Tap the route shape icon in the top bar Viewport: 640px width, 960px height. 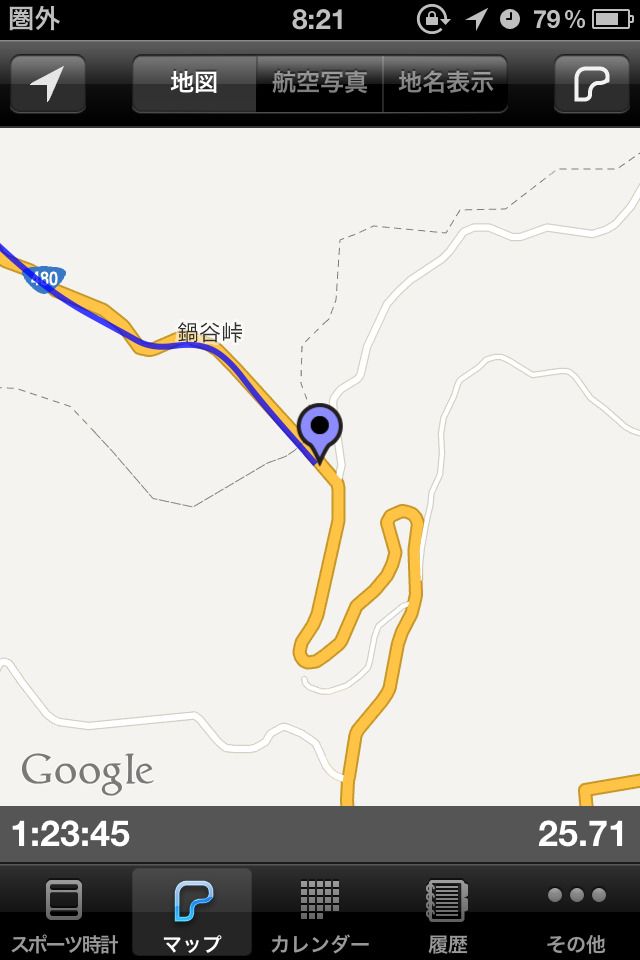pyautogui.click(x=592, y=84)
